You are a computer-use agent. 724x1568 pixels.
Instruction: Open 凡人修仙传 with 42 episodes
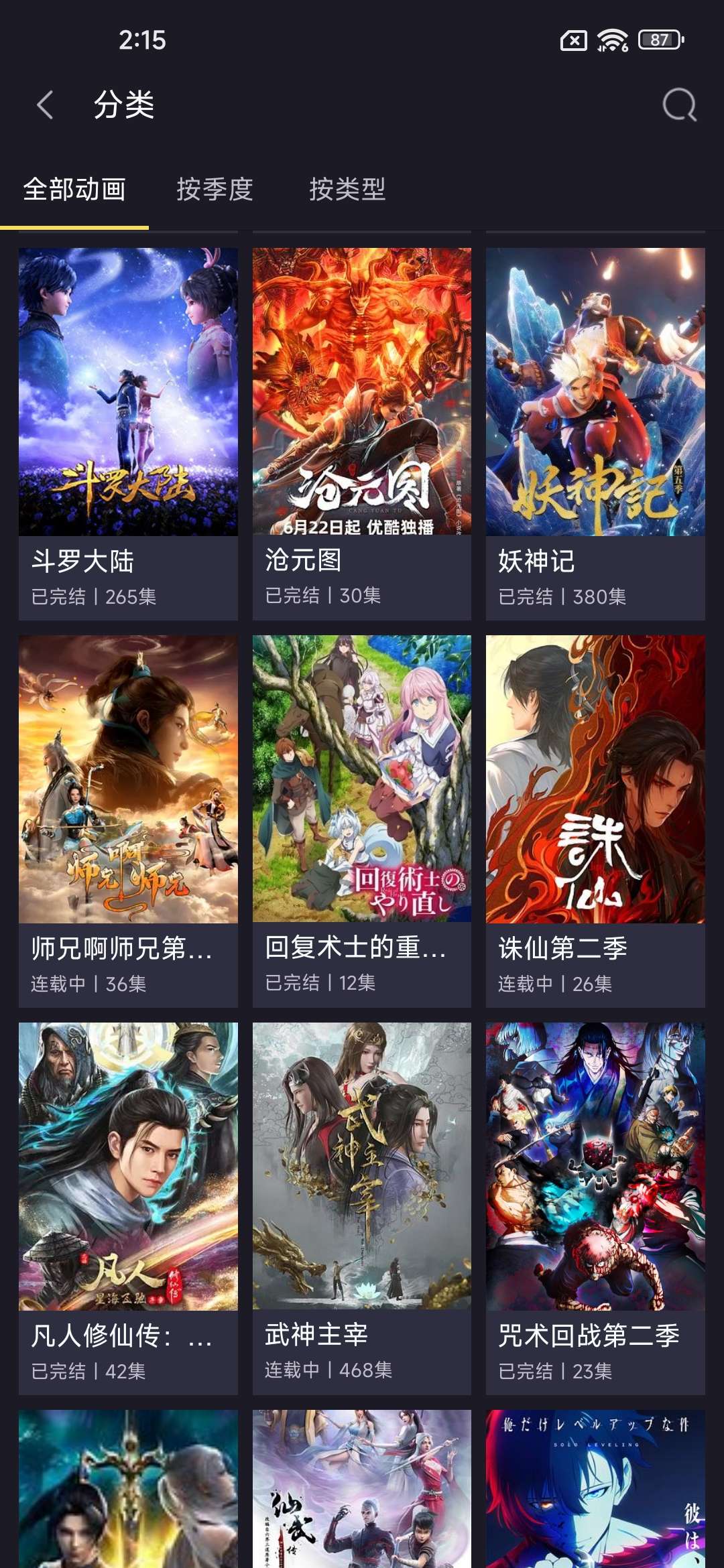[128, 1207]
